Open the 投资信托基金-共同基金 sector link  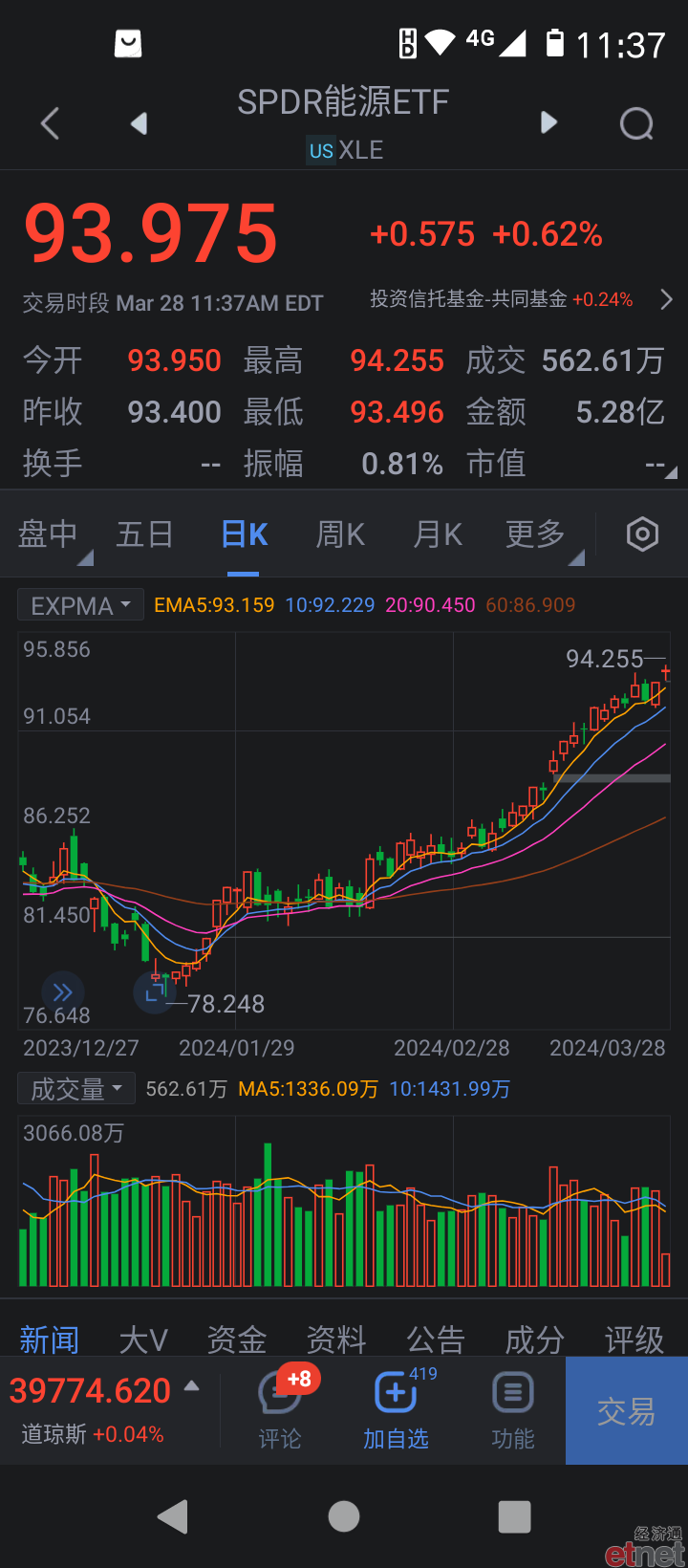click(502, 299)
